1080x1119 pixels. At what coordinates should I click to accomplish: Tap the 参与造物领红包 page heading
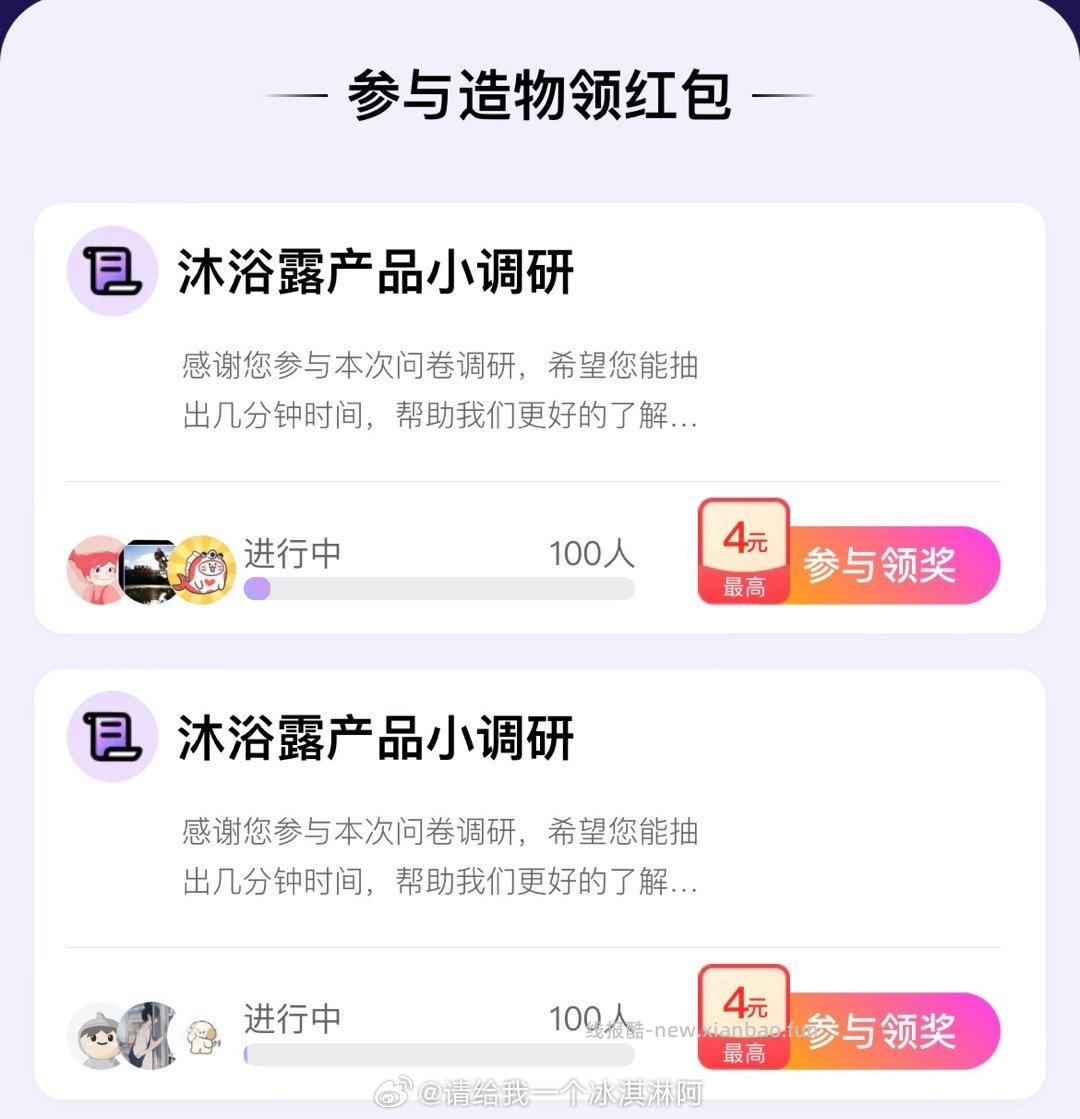click(540, 93)
